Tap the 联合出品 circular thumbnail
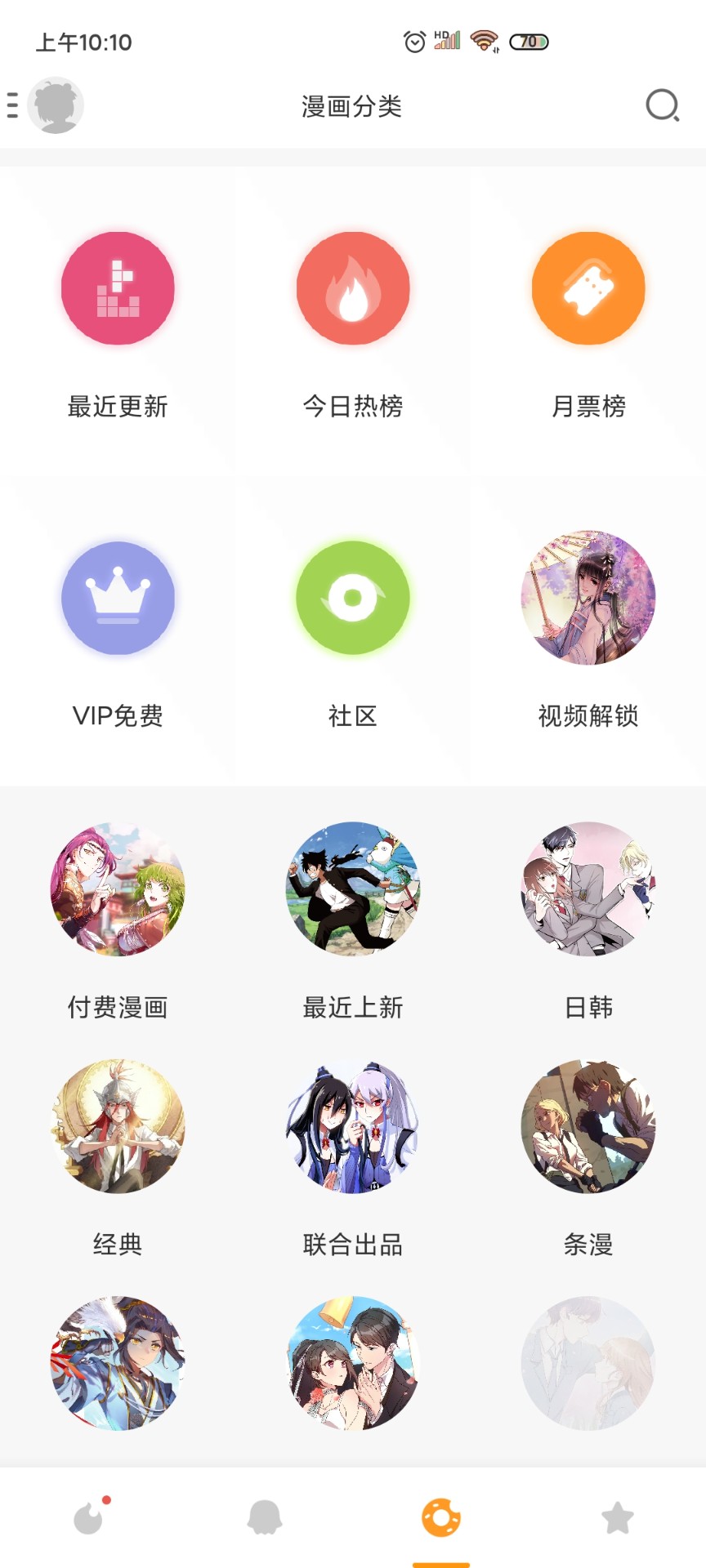 pyautogui.click(x=352, y=1129)
